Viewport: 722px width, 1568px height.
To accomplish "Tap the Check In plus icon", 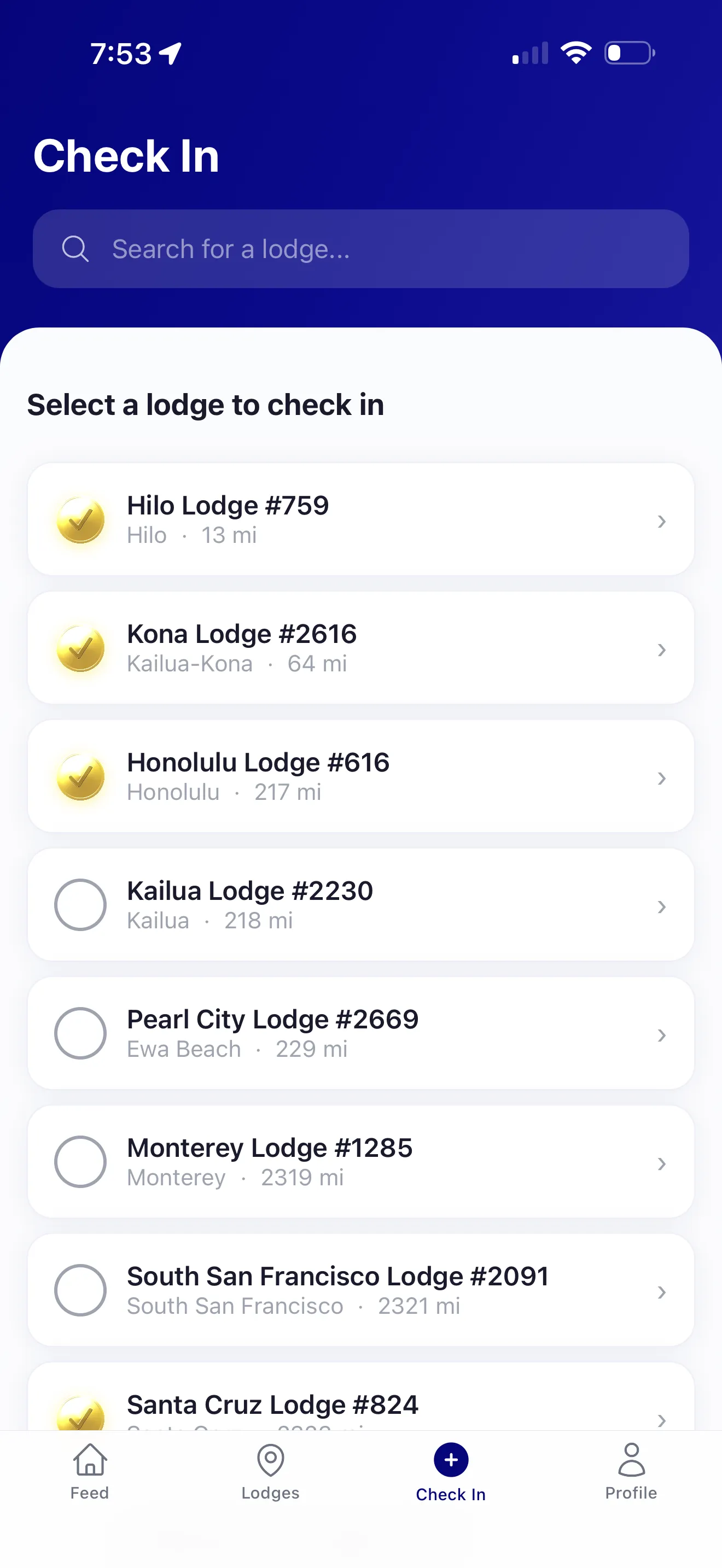I will [x=451, y=1456].
